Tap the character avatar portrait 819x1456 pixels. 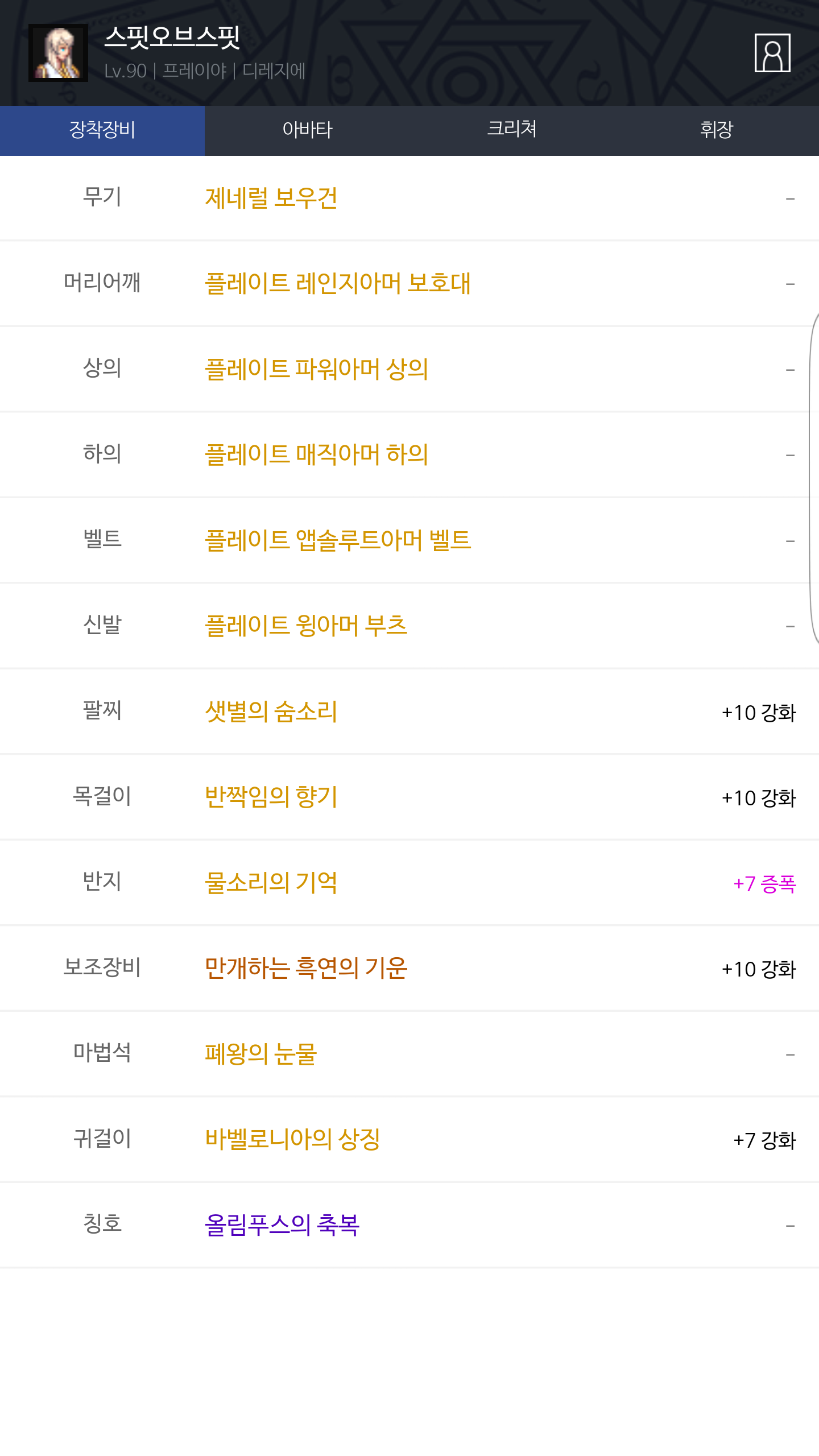pos(58,53)
